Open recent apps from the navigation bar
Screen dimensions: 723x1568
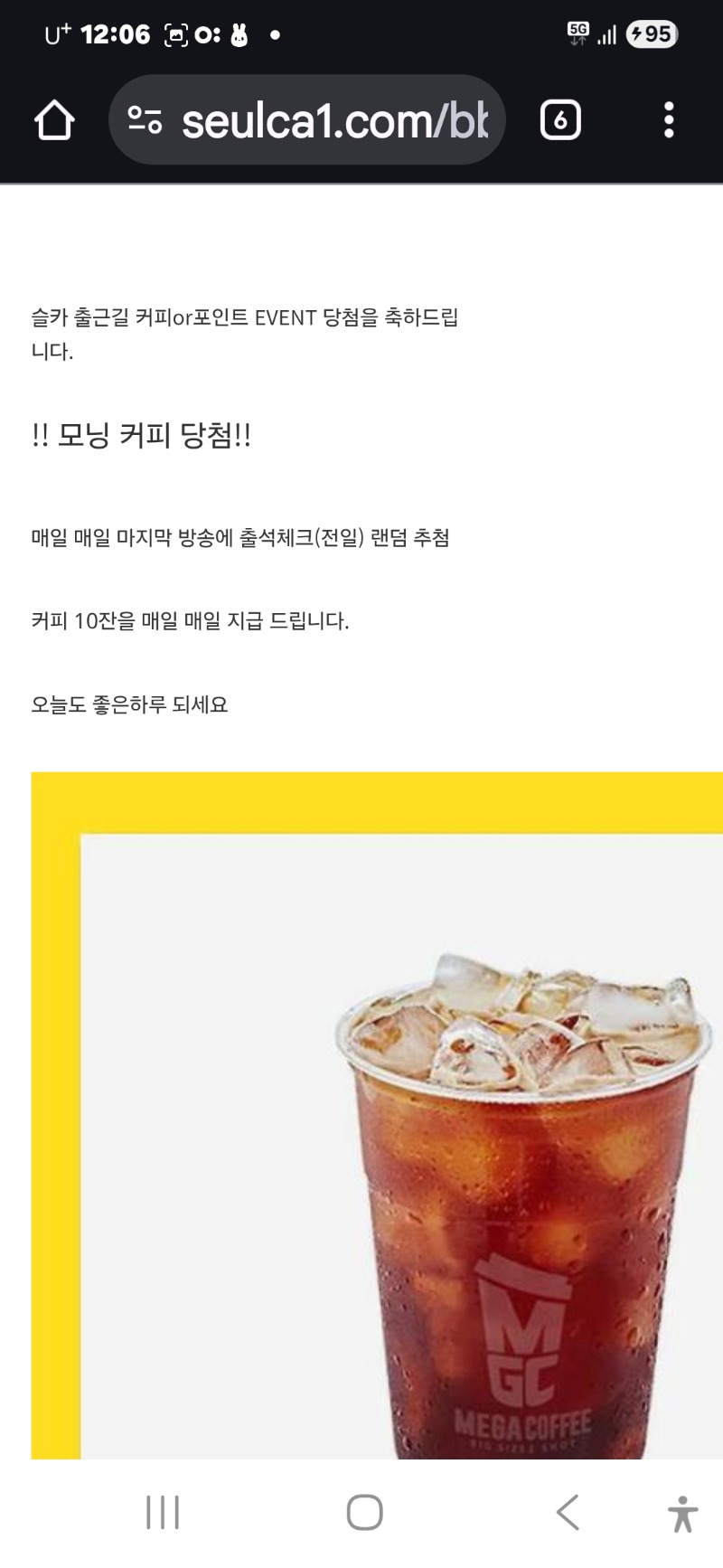[x=163, y=1512]
